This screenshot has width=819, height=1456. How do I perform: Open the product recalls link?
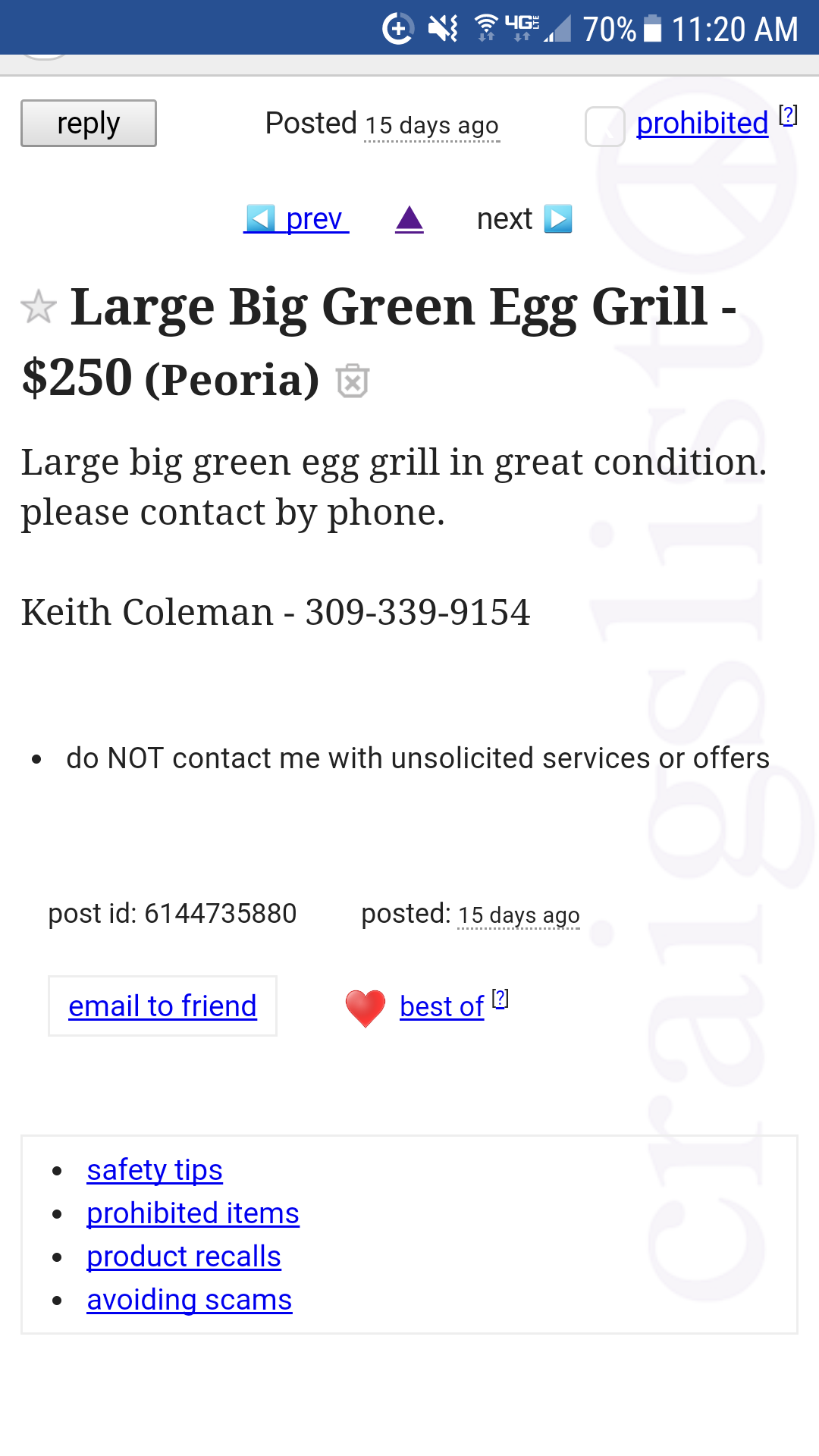pyautogui.click(x=184, y=1257)
